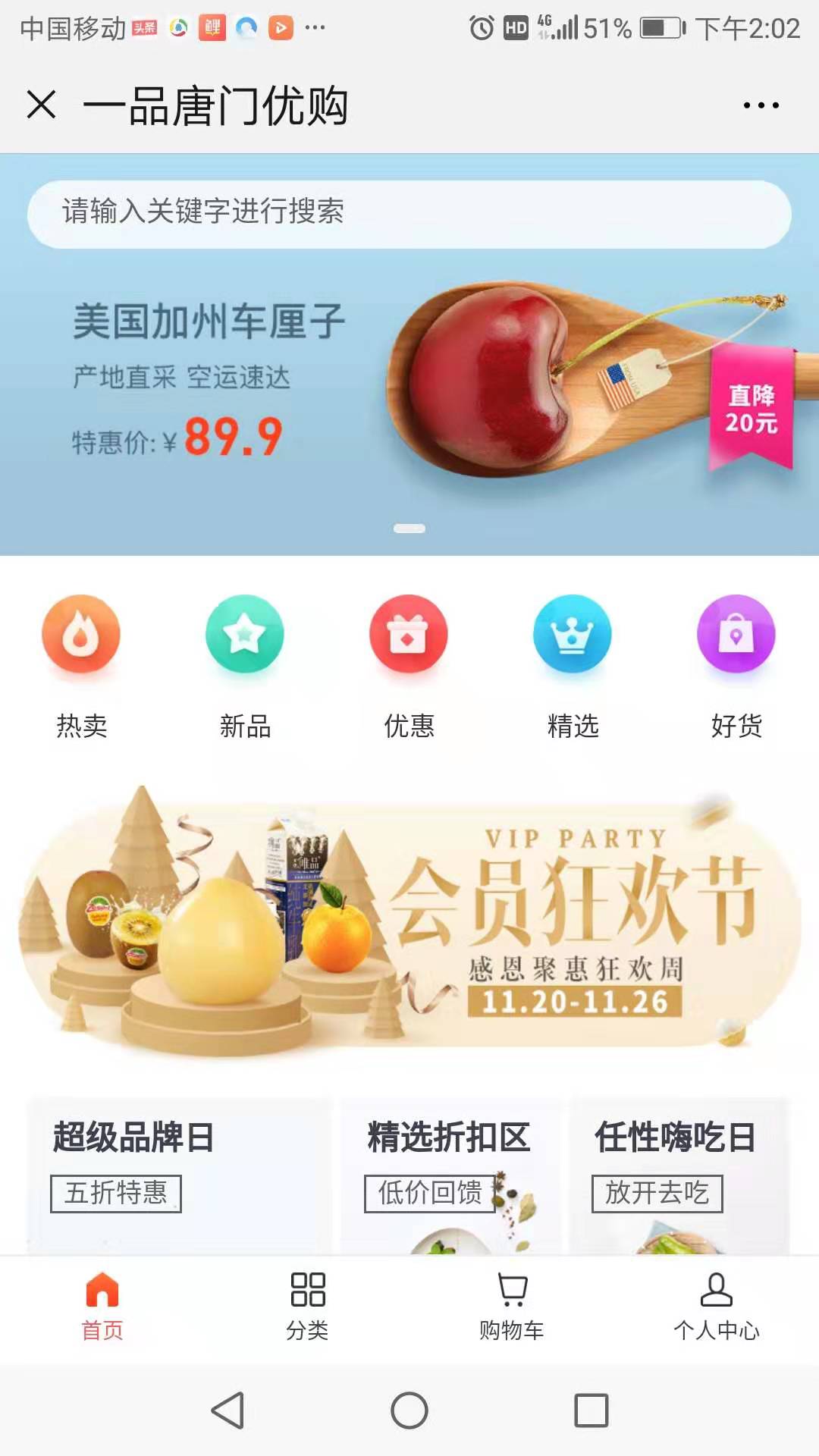Open the three-dot overflow menu

click(761, 105)
